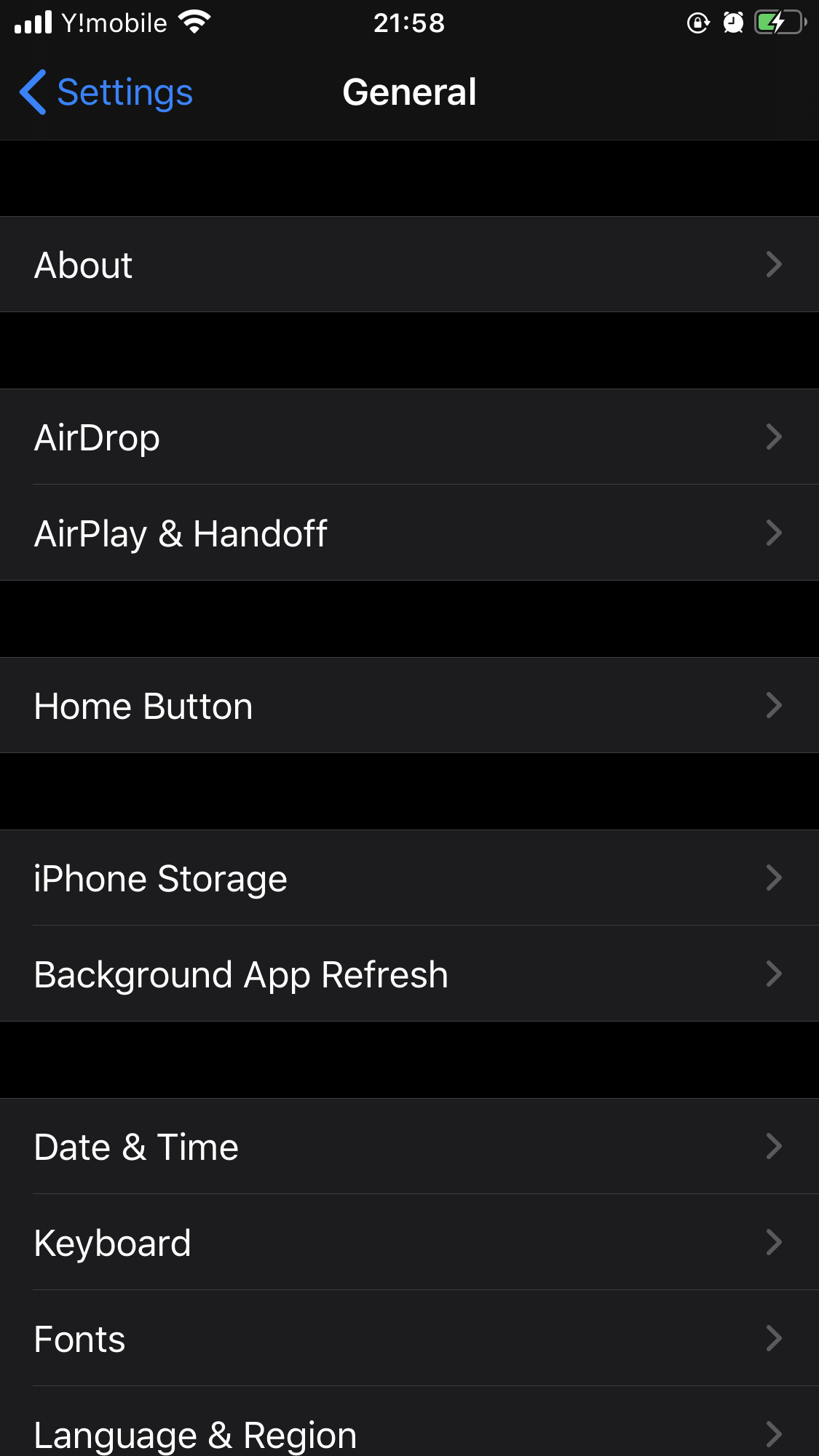Open Home Button settings
819x1456 pixels.
tap(409, 706)
